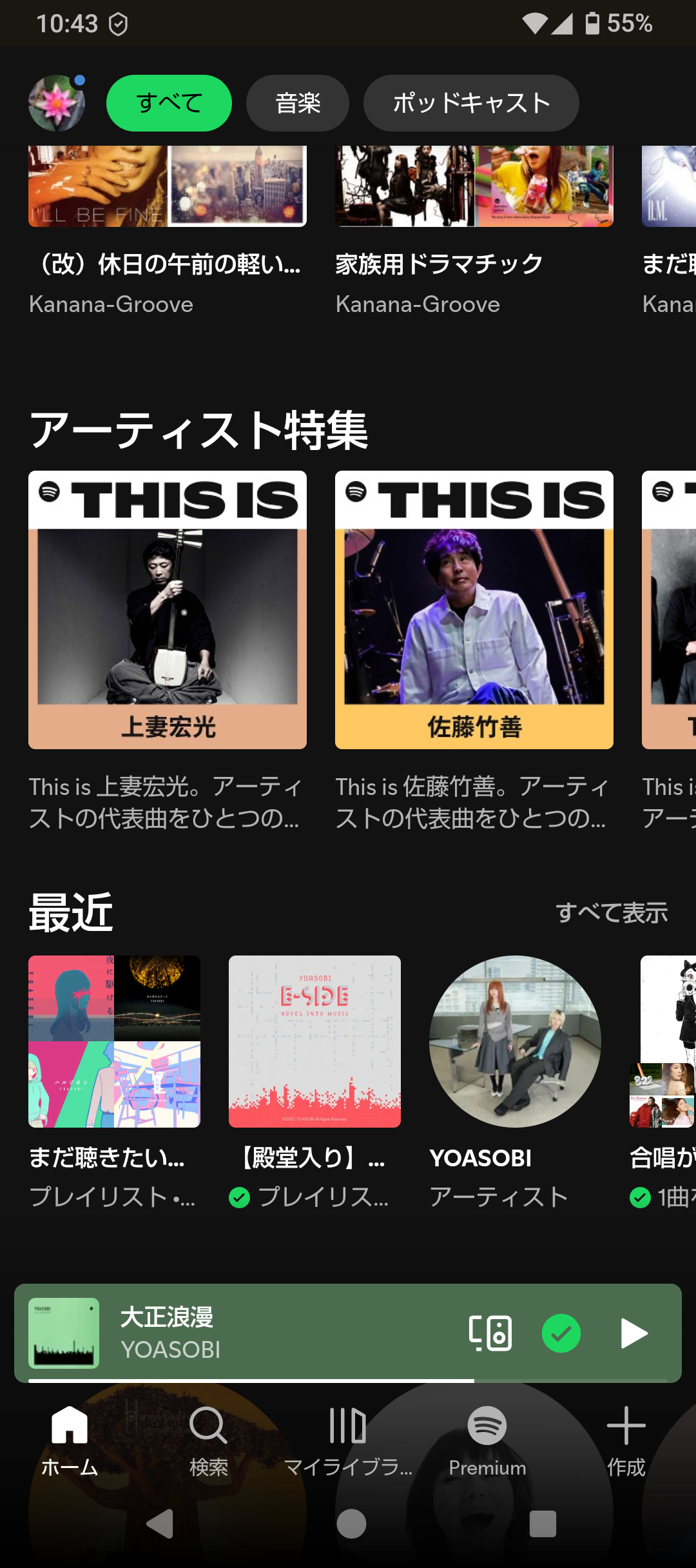Filter by ポッドキャスト chip
This screenshot has height=1568, width=696.
point(471,103)
